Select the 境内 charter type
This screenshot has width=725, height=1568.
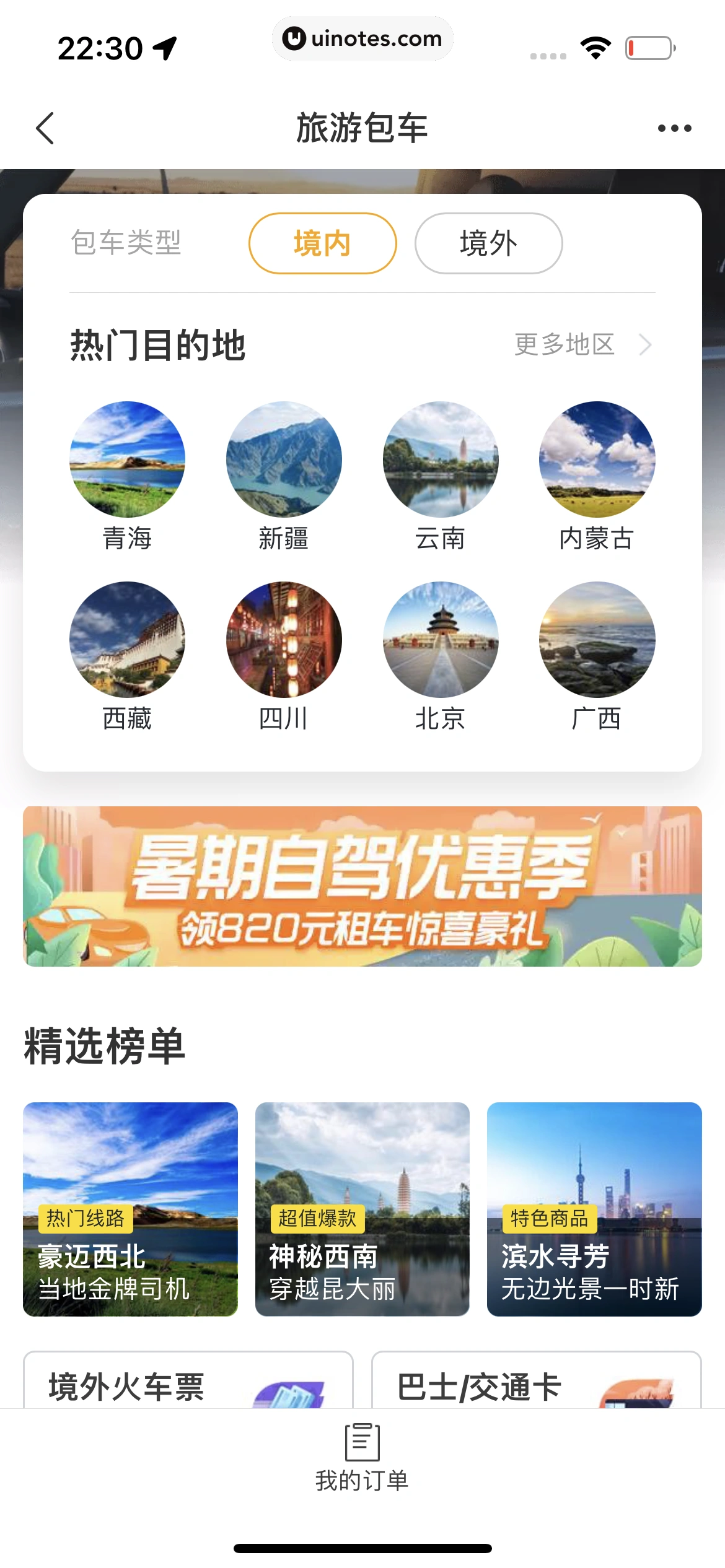tap(322, 243)
